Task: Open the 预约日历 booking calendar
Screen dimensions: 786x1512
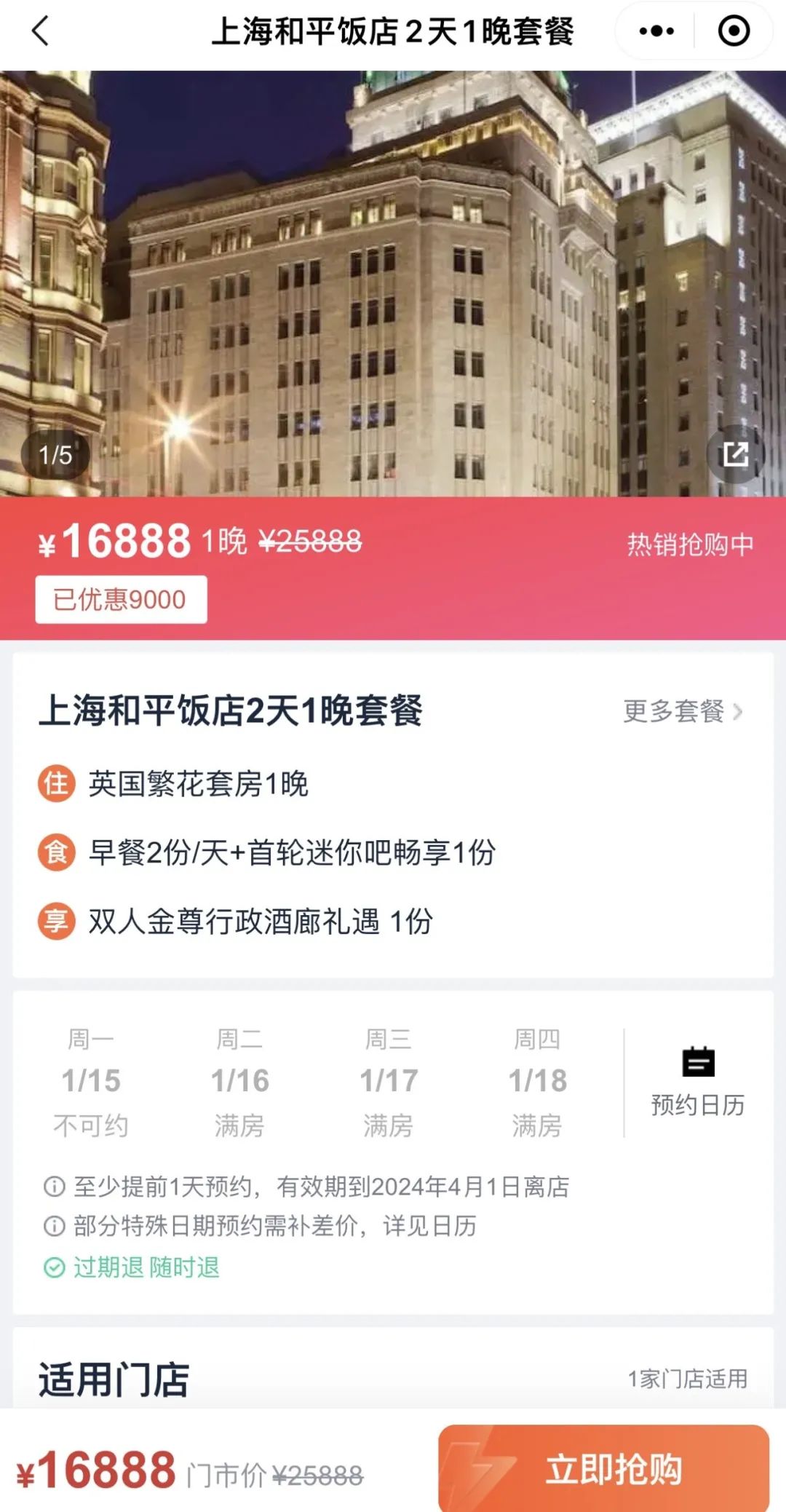Action: (697, 1082)
